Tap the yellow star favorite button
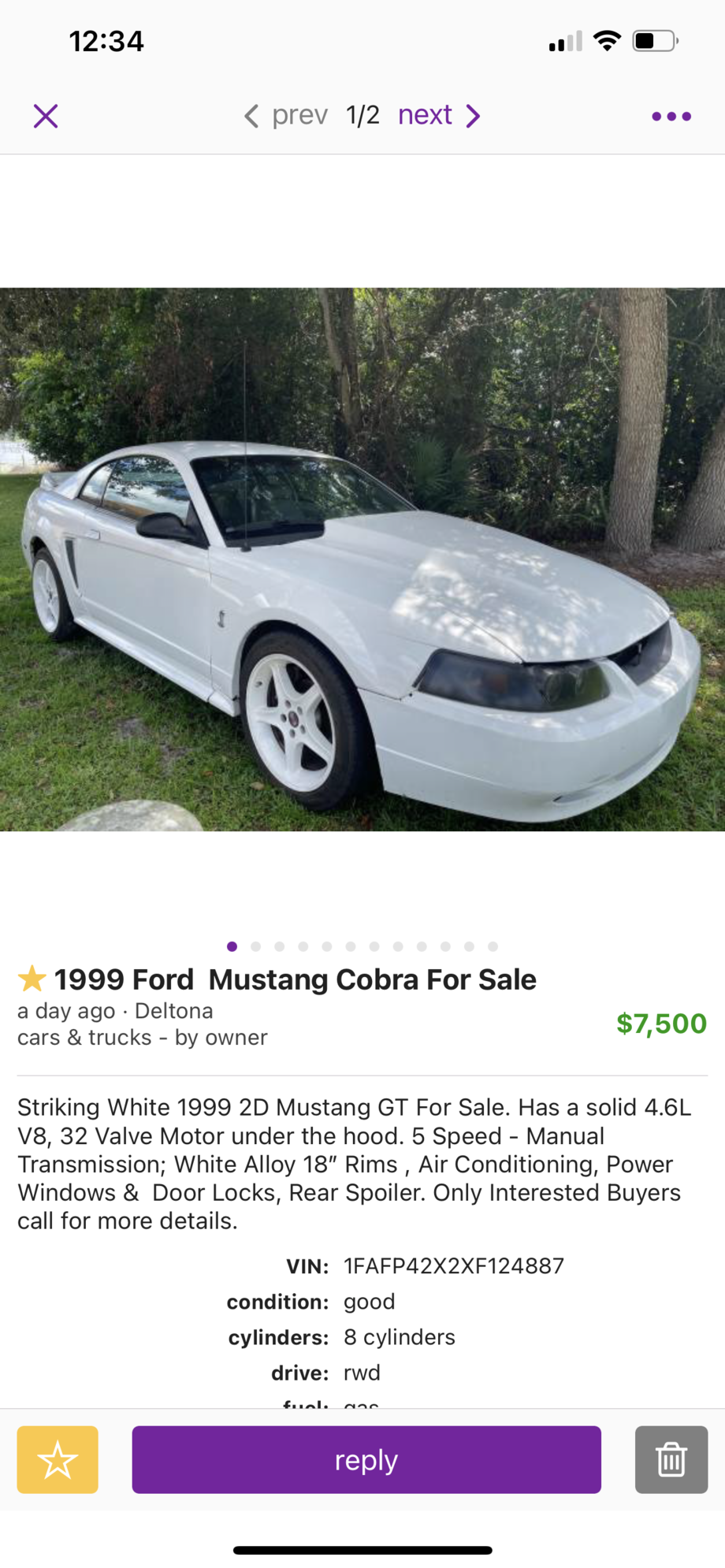The height and width of the screenshot is (1568, 725). [58, 1459]
